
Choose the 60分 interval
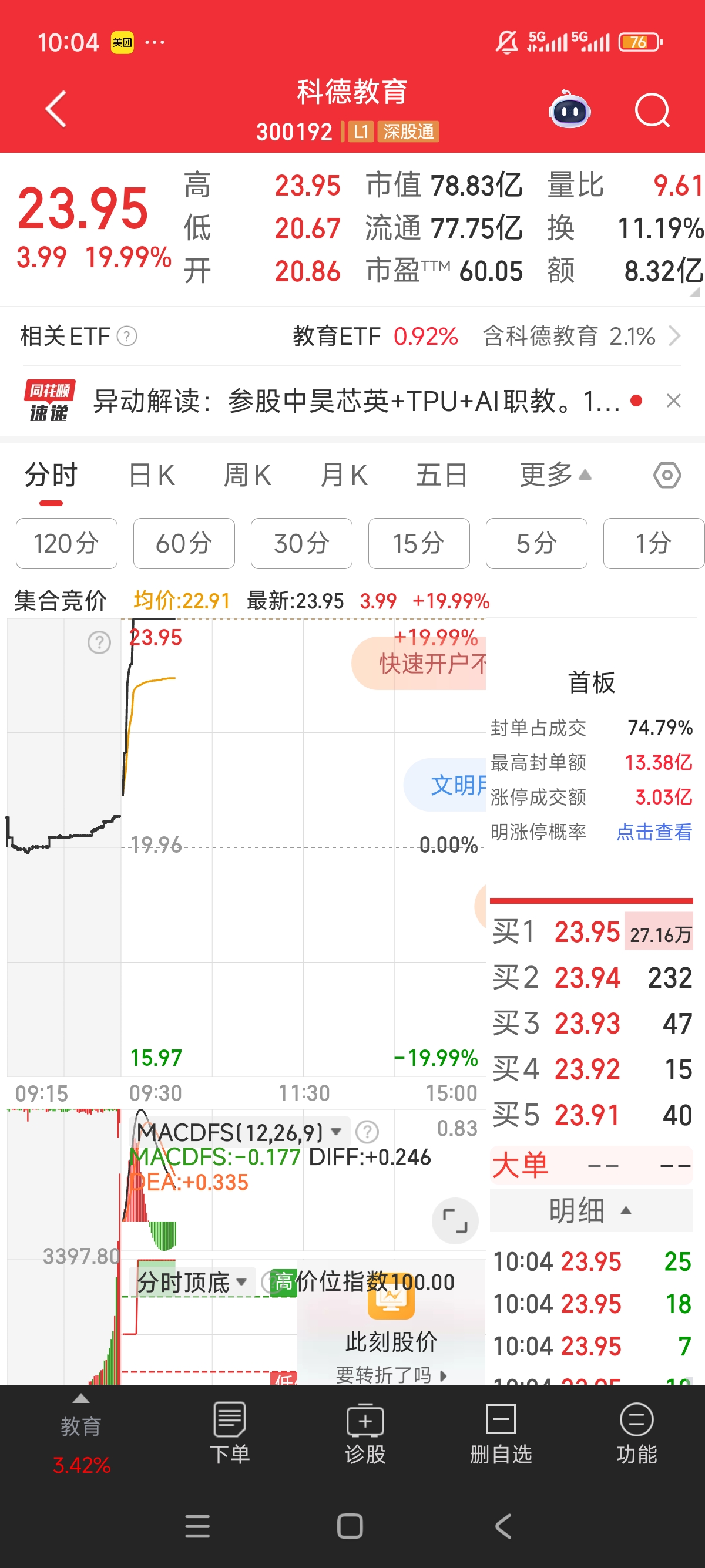(184, 544)
